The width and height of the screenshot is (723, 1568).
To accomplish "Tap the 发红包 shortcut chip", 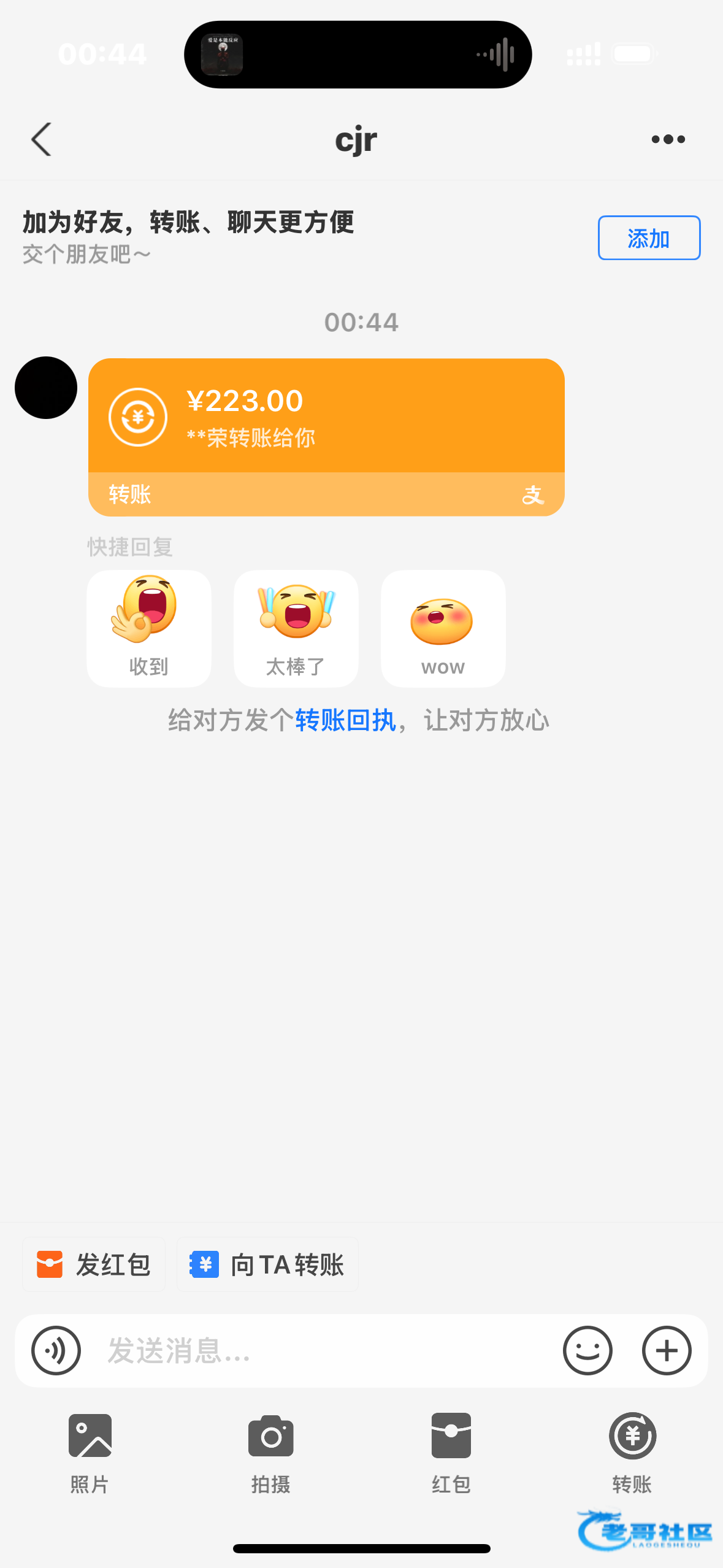I will 94,1265.
